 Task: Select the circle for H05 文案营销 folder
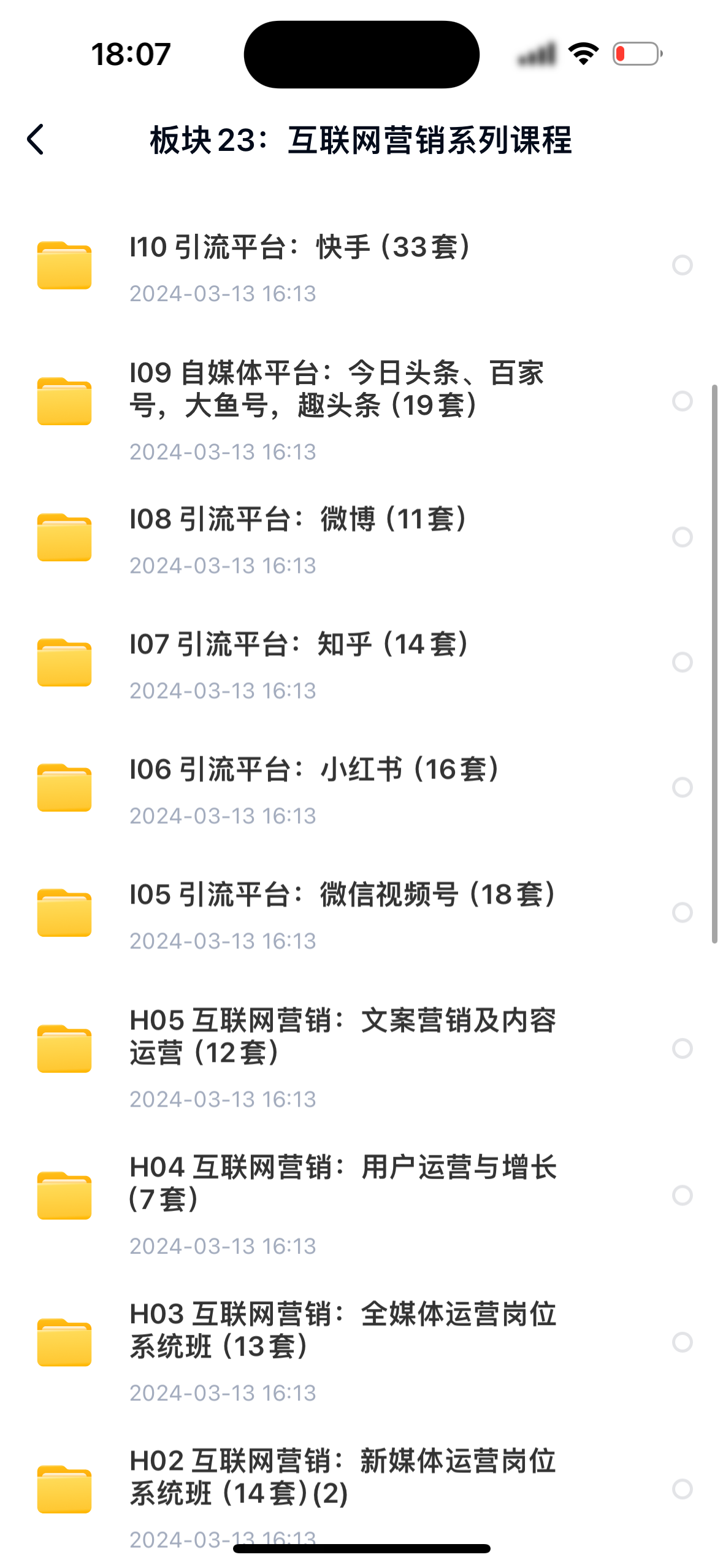click(682, 1048)
